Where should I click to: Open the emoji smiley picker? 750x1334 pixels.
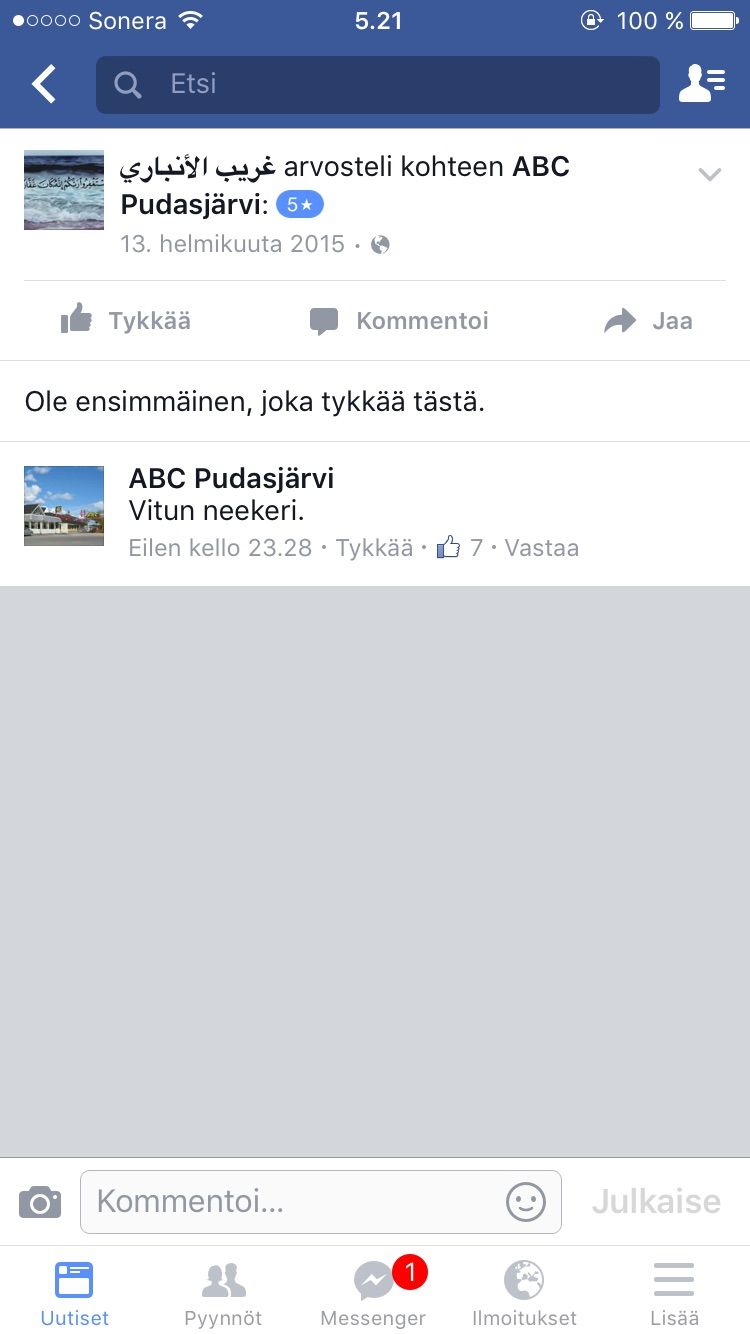click(526, 1201)
